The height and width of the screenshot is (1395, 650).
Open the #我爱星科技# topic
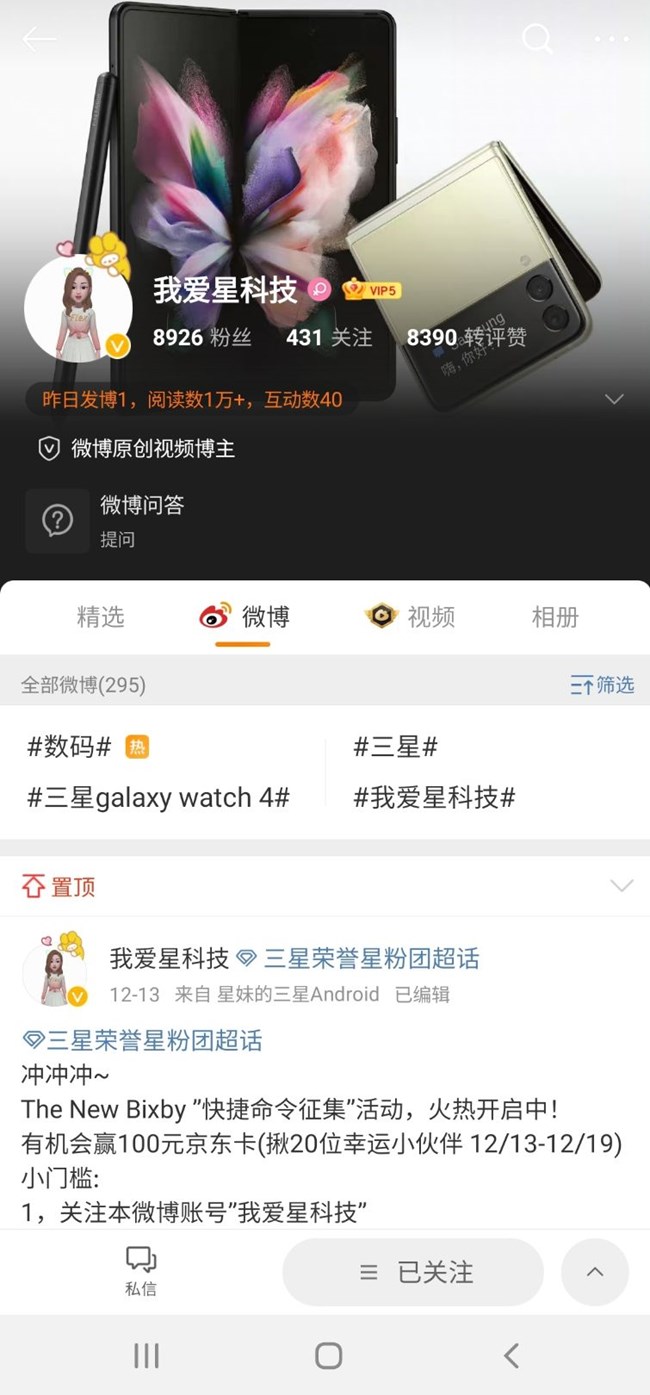435,798
